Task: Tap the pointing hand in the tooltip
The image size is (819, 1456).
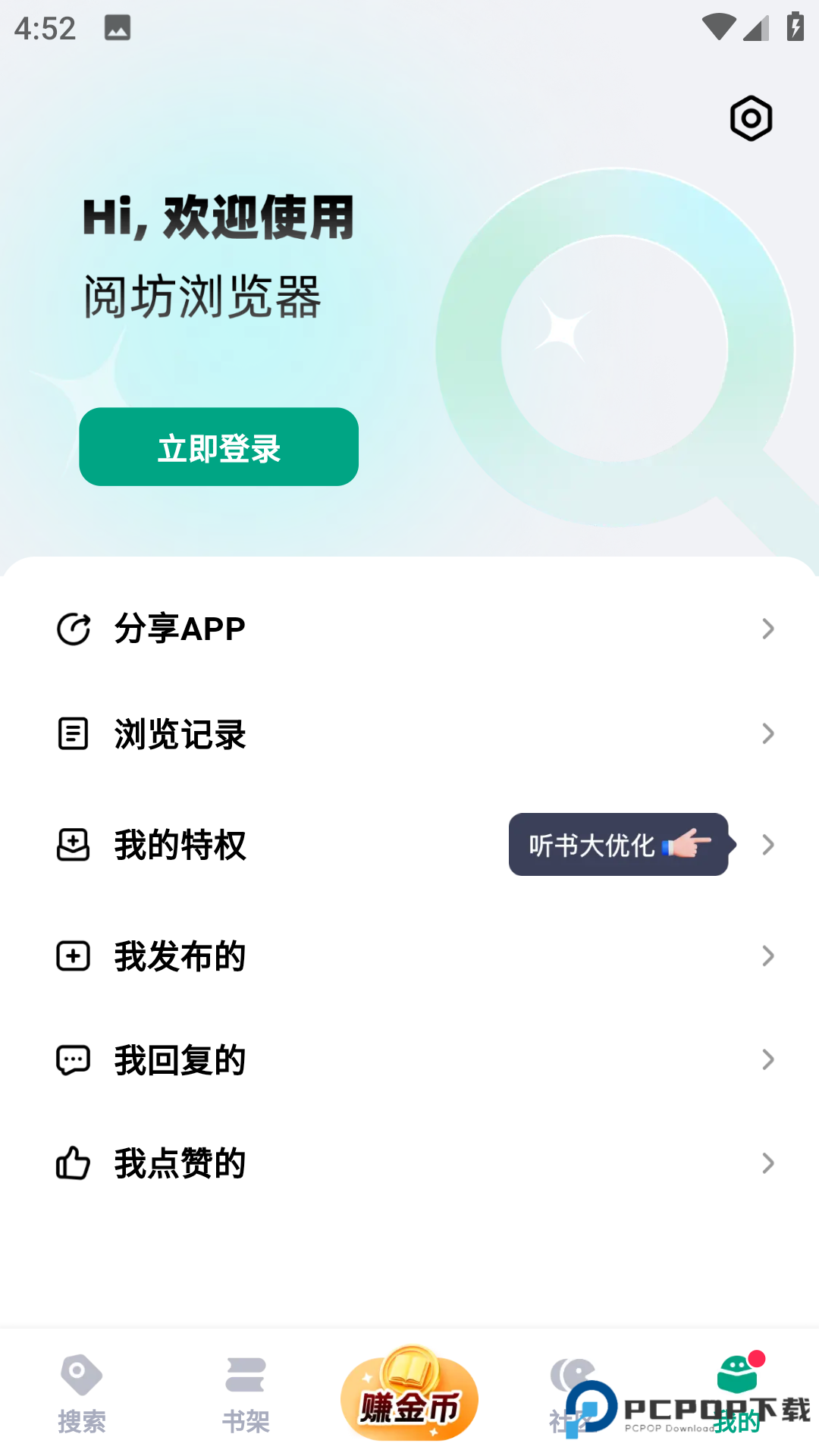Action: point(690,844)
